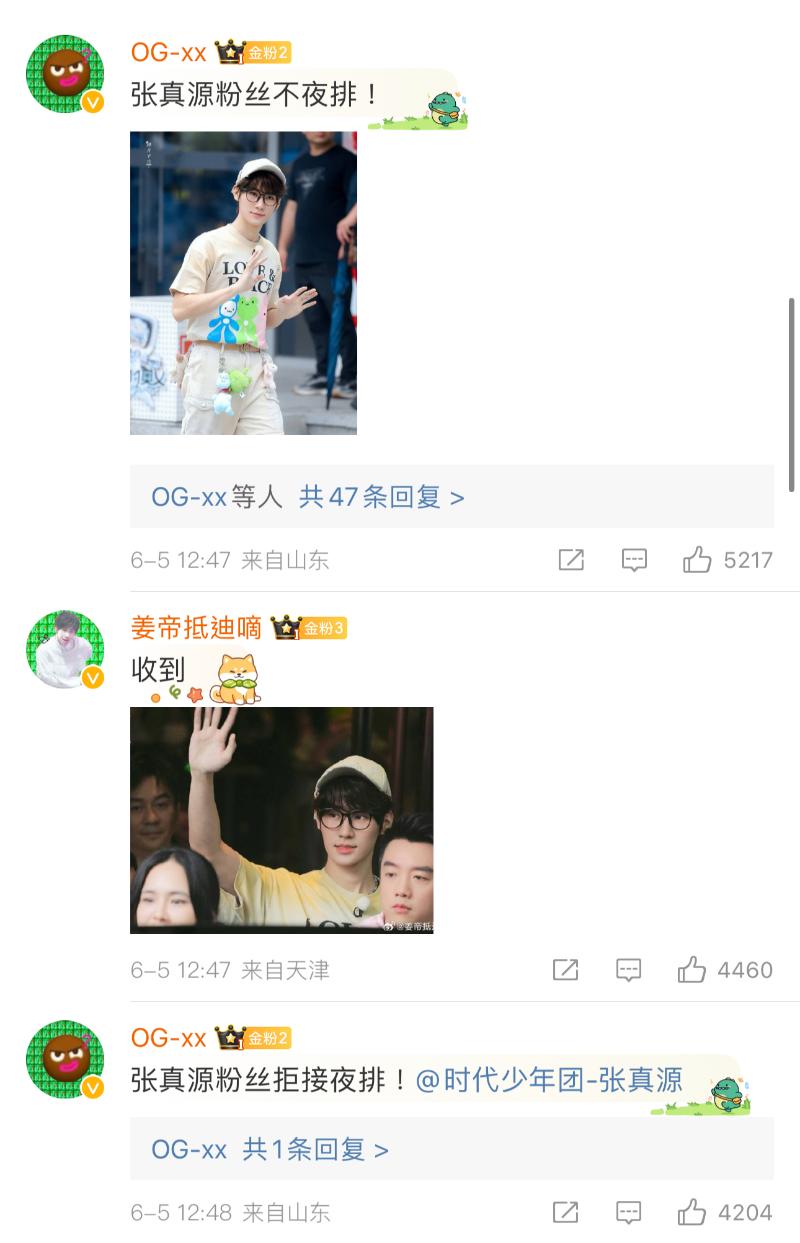Open the photo in OG-xx's 不夜排 comment
Screen dimensions: 800x1243
pyautogui.click(x=243, y=283)
